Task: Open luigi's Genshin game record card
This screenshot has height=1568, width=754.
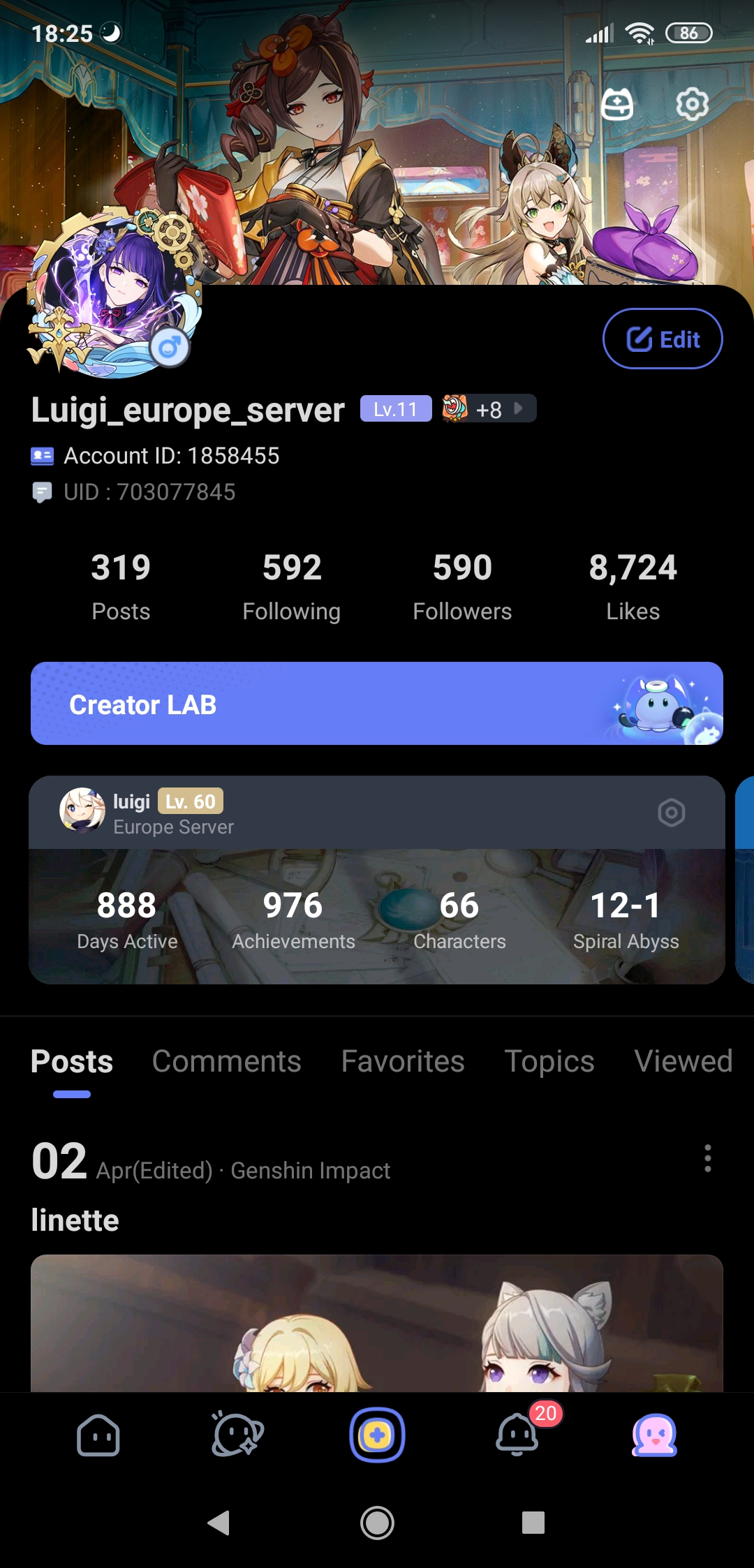Action: coord(376,915)
